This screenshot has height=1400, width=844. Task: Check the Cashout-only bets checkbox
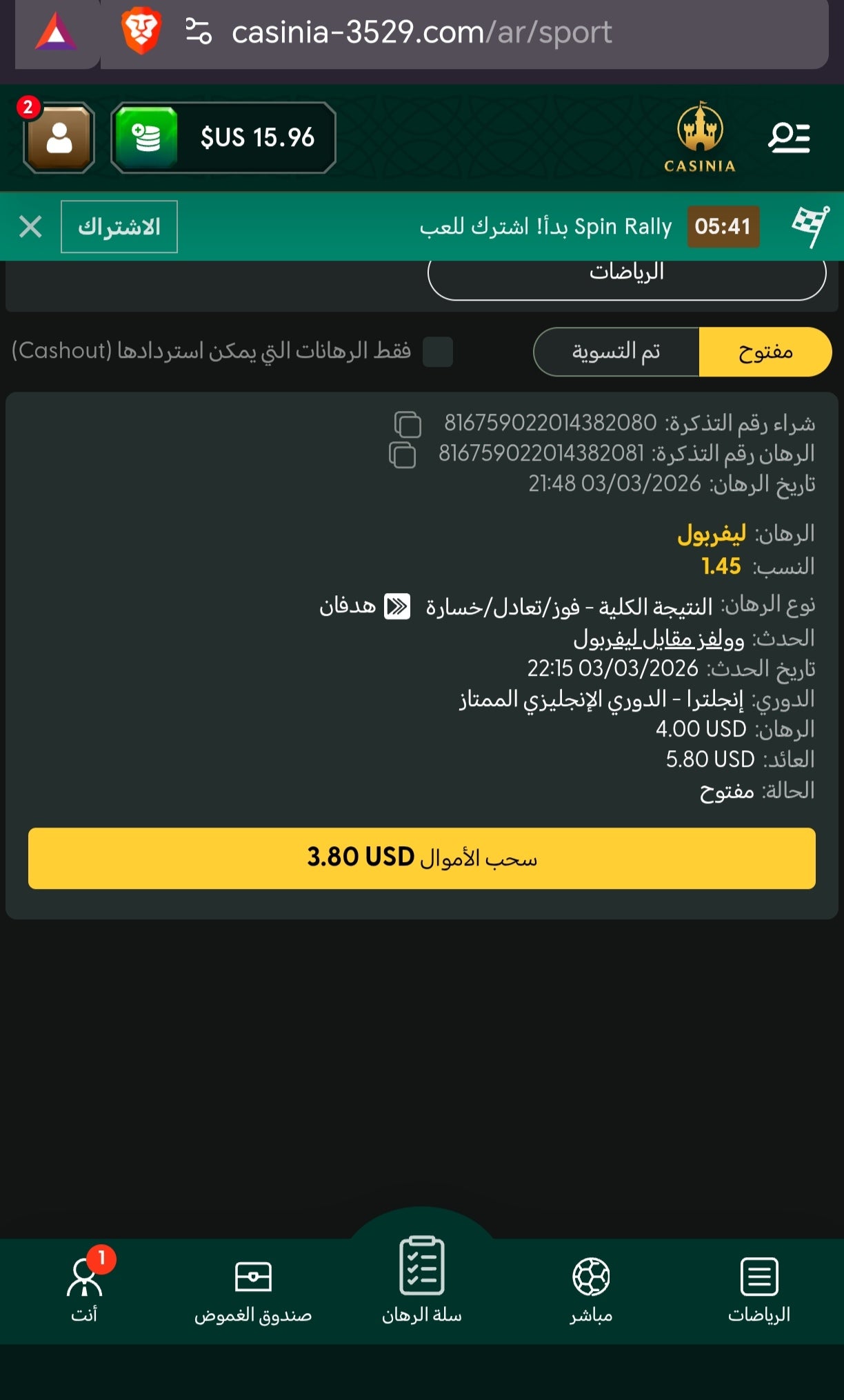coord(437,352)
